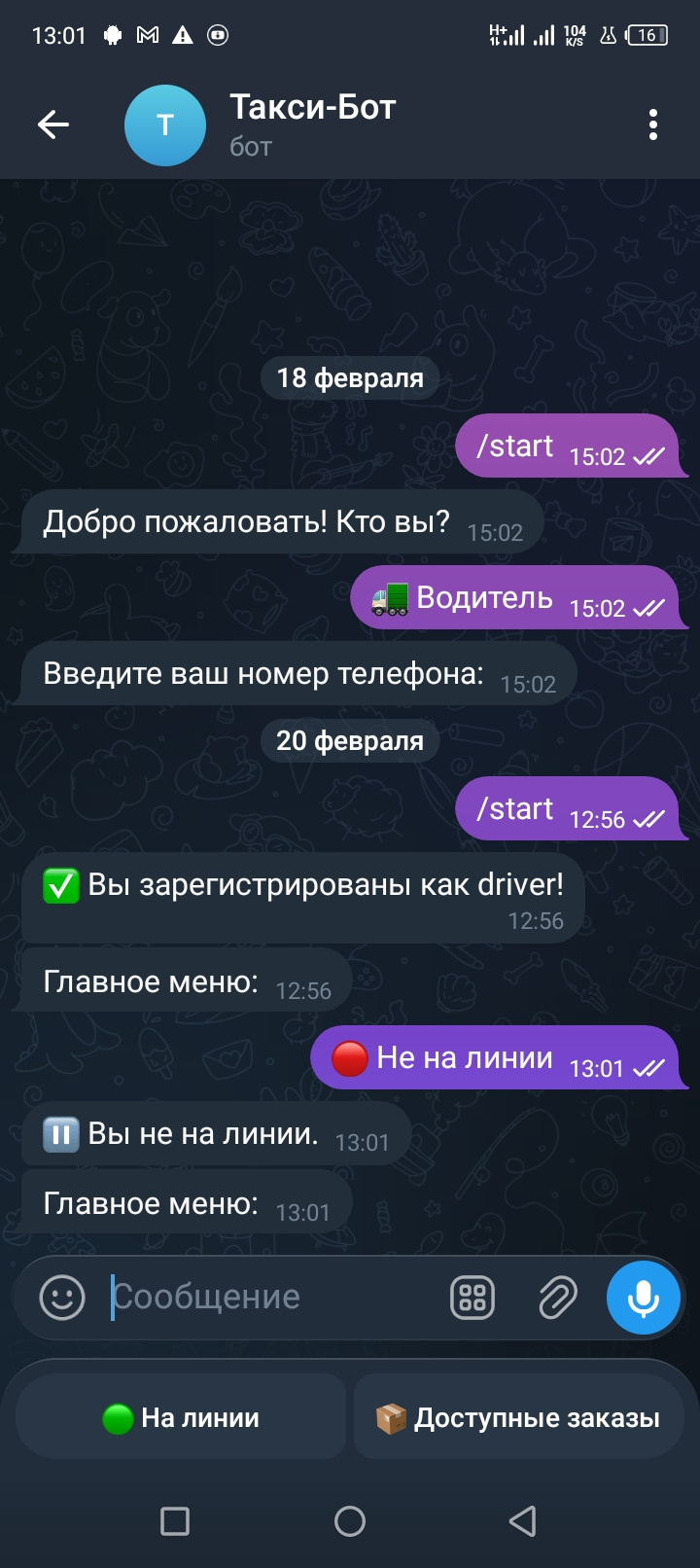Open recent apps with the square button

pos(175,1521)
